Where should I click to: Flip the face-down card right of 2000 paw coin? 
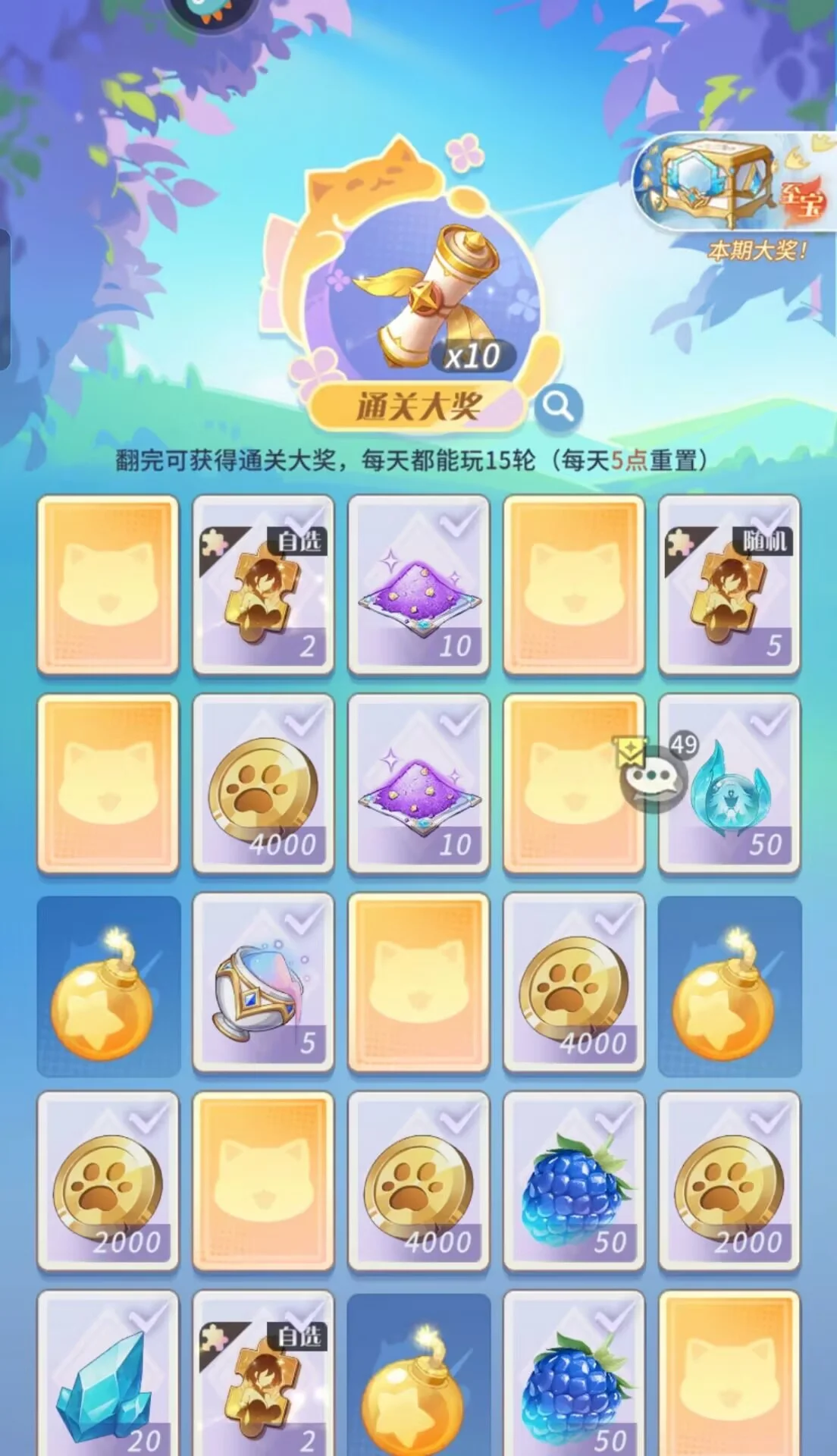coord(263,1181)
